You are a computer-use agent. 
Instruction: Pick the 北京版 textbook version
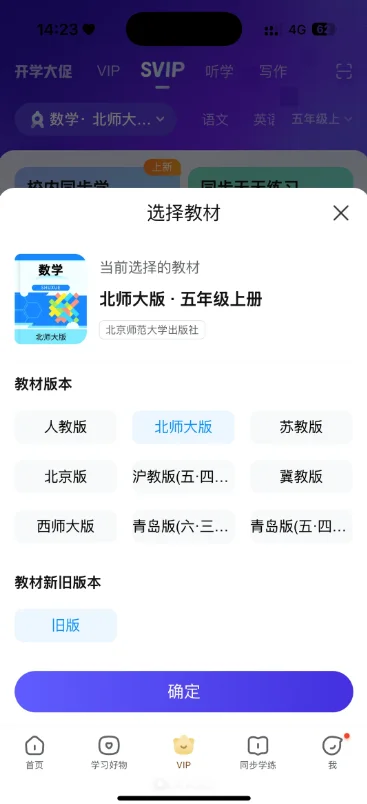coord(66,477)
